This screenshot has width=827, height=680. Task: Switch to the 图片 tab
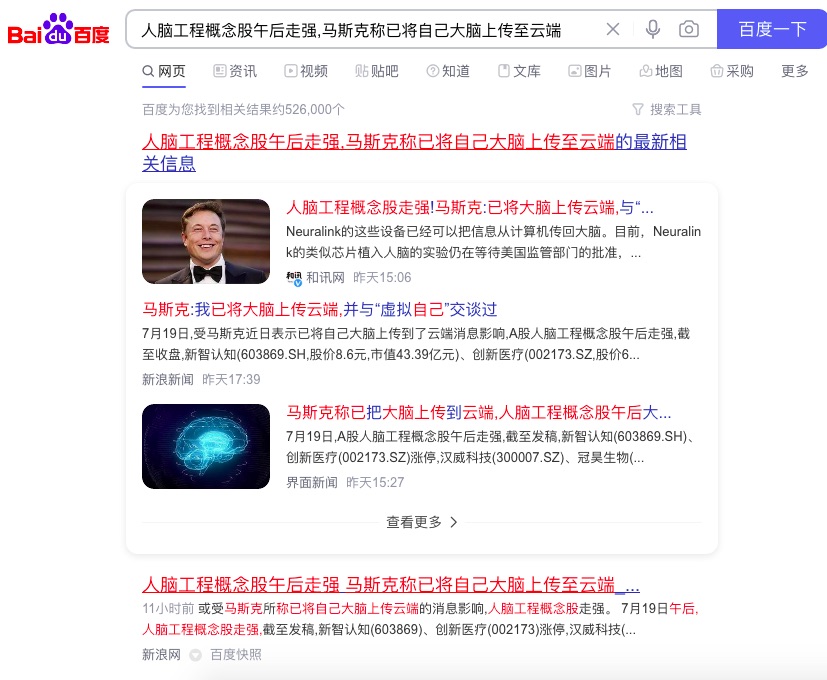[590, 71]
